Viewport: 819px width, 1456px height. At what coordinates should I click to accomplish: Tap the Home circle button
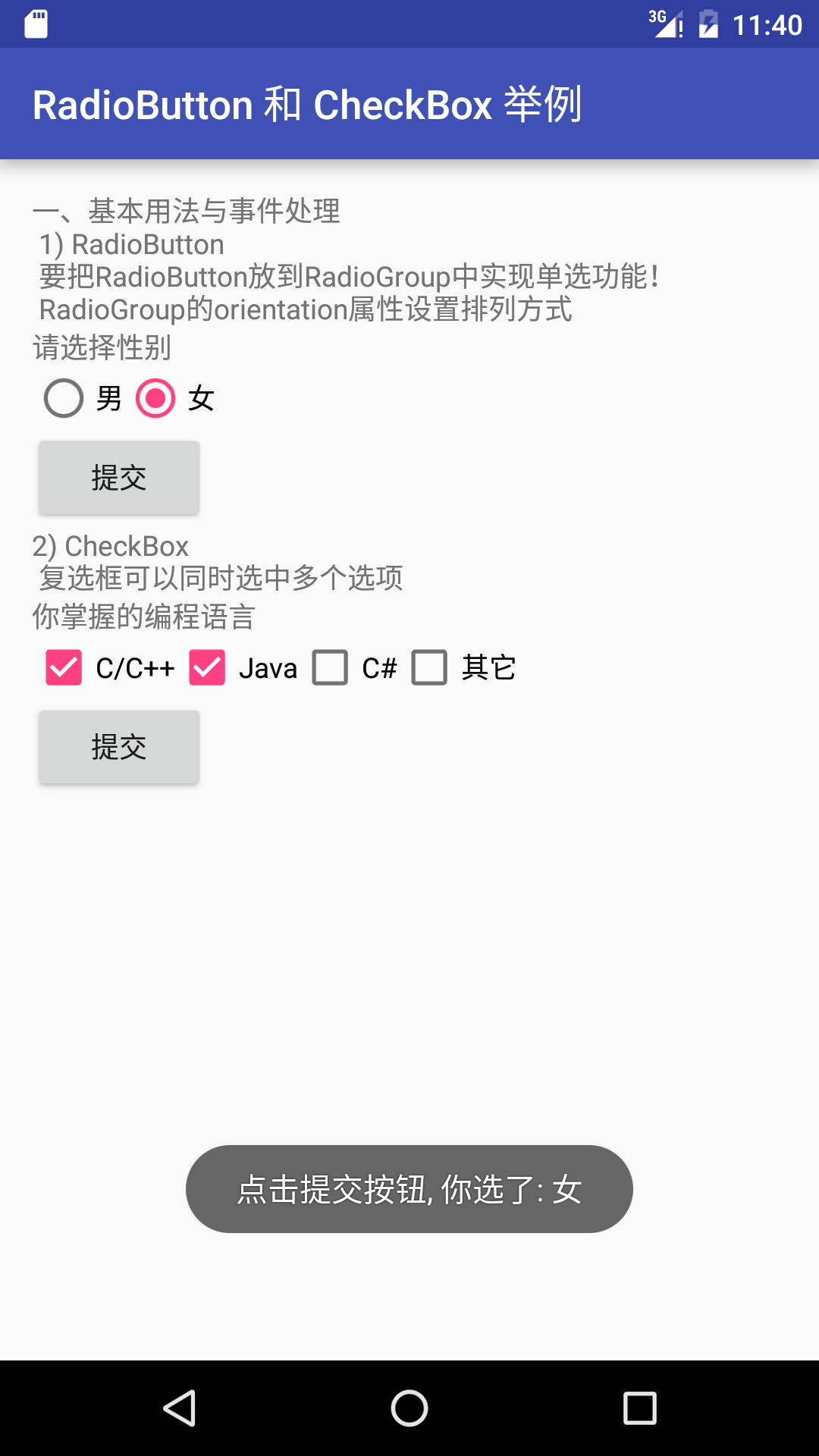(x=409, y=1404)
